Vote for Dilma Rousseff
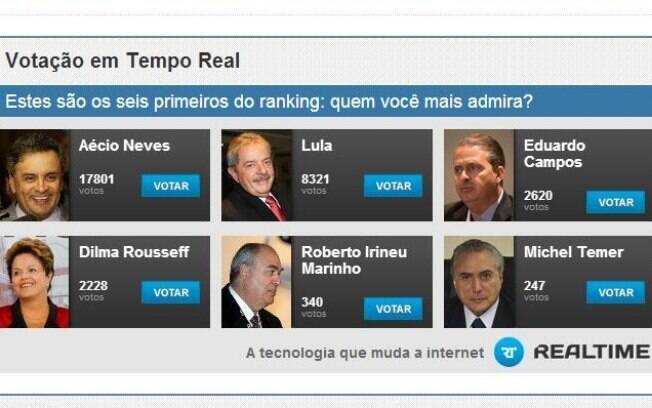The height and width of the screenshot is (408, 652). 170,292
